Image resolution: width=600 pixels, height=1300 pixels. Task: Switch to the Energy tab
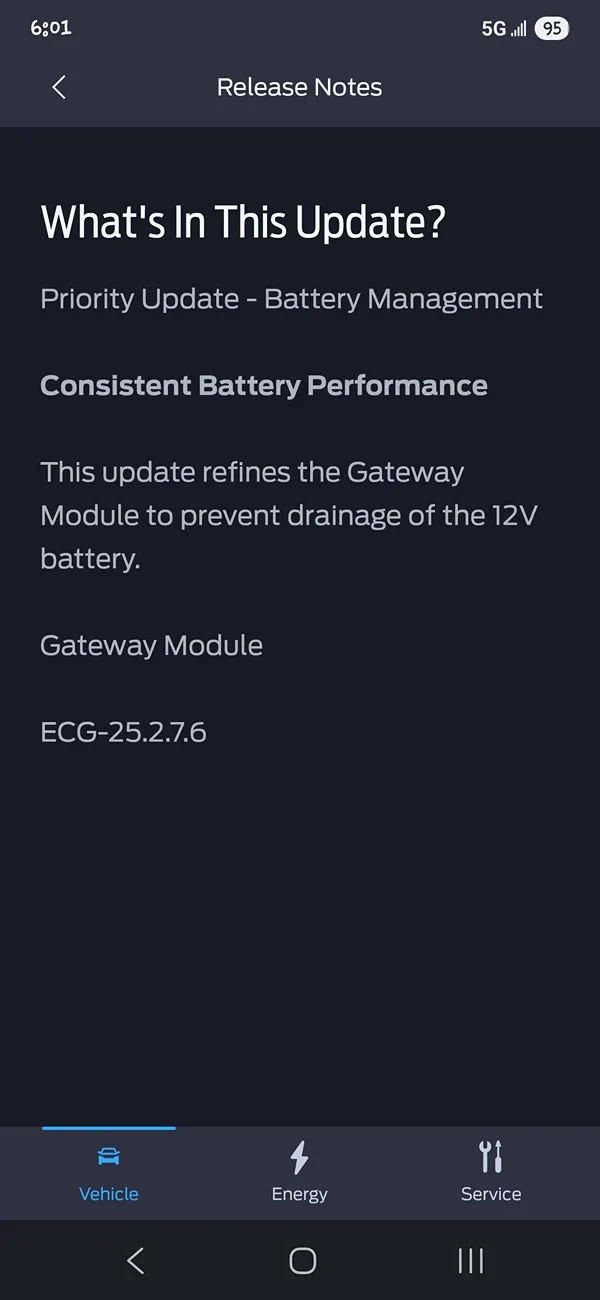click(299, 1172)
